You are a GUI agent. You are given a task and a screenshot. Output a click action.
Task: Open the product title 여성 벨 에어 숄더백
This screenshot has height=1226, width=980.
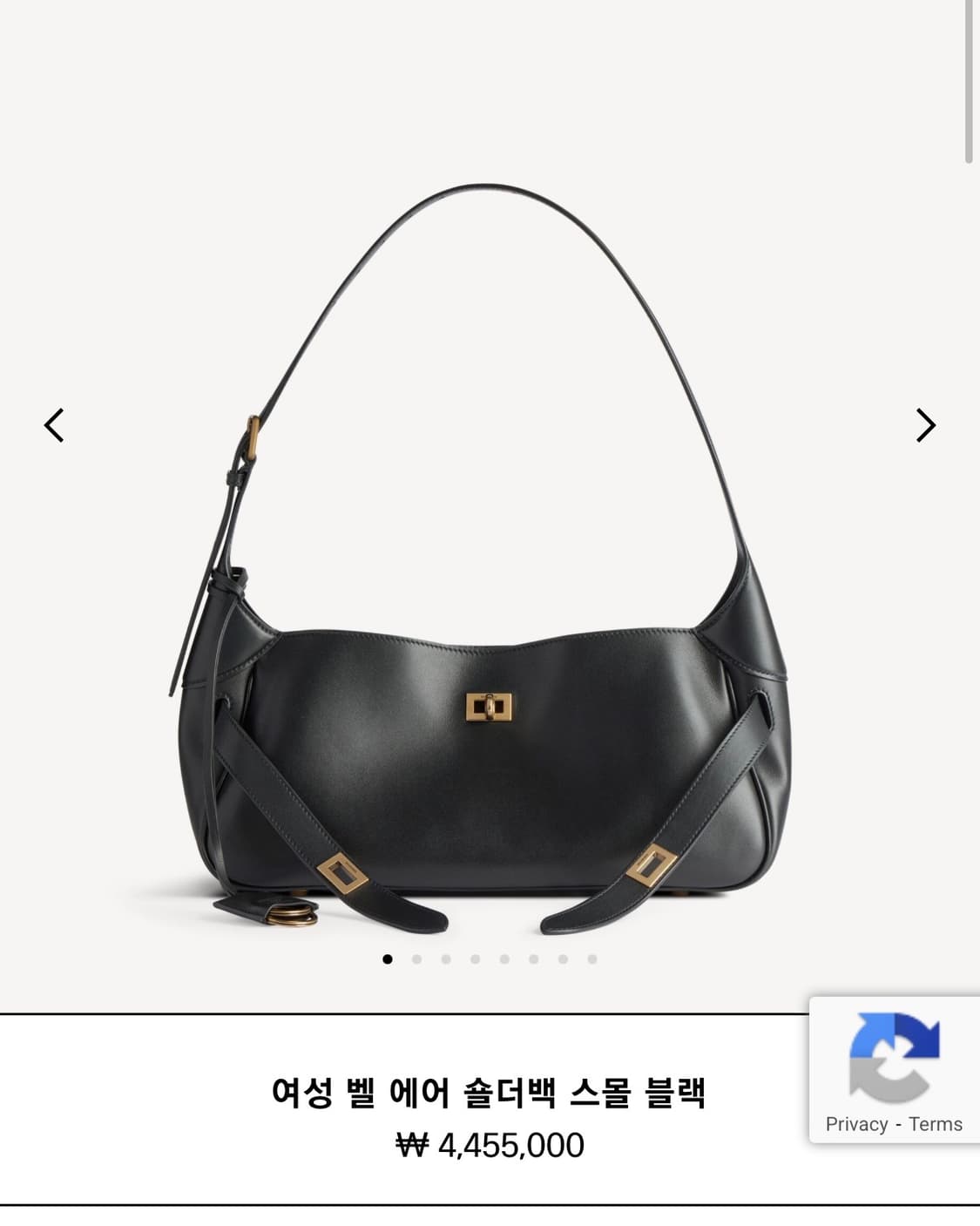coord(490,1091)
